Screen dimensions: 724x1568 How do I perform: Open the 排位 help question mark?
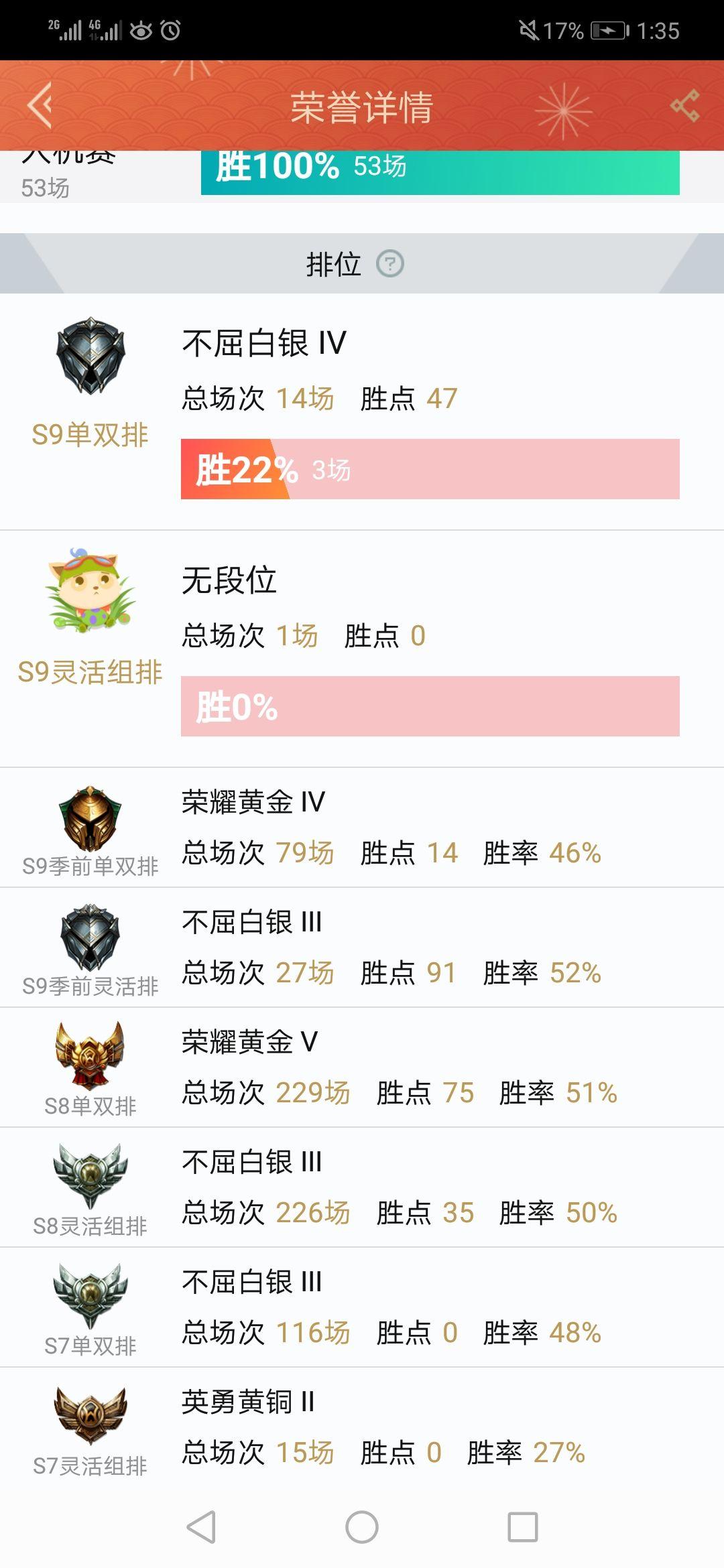[389, 263]
